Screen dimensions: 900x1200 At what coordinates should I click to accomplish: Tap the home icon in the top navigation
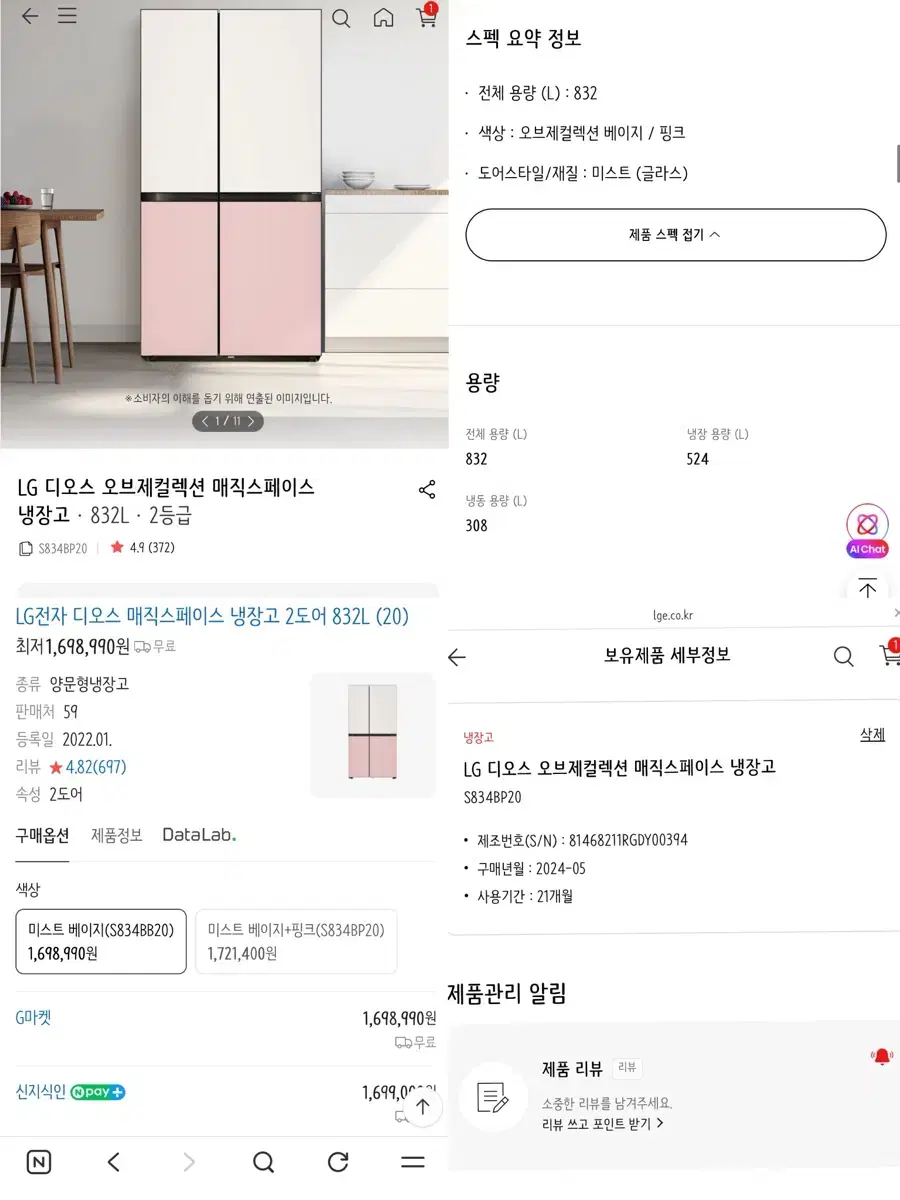coord(383,18)
